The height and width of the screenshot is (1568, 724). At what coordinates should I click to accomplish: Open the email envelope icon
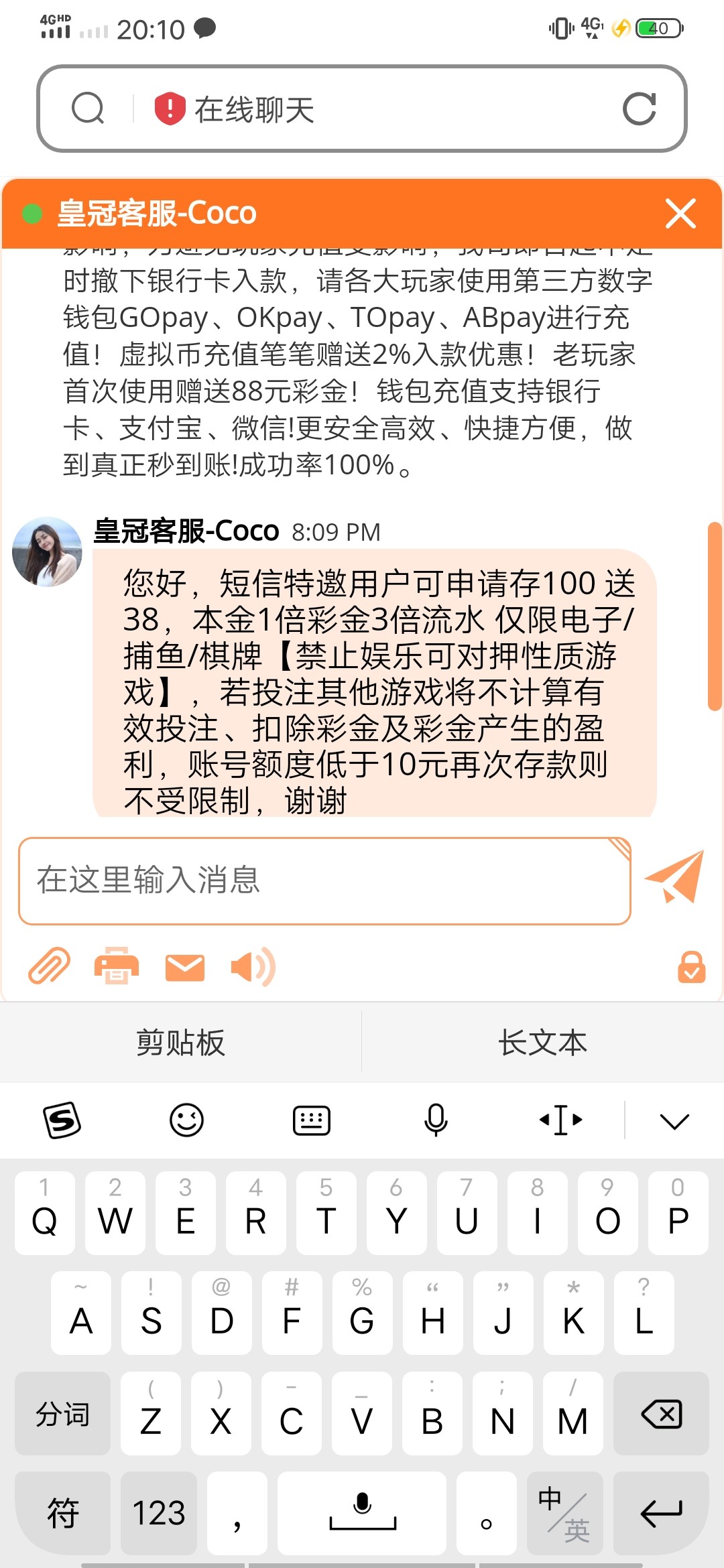pos(184,967)
